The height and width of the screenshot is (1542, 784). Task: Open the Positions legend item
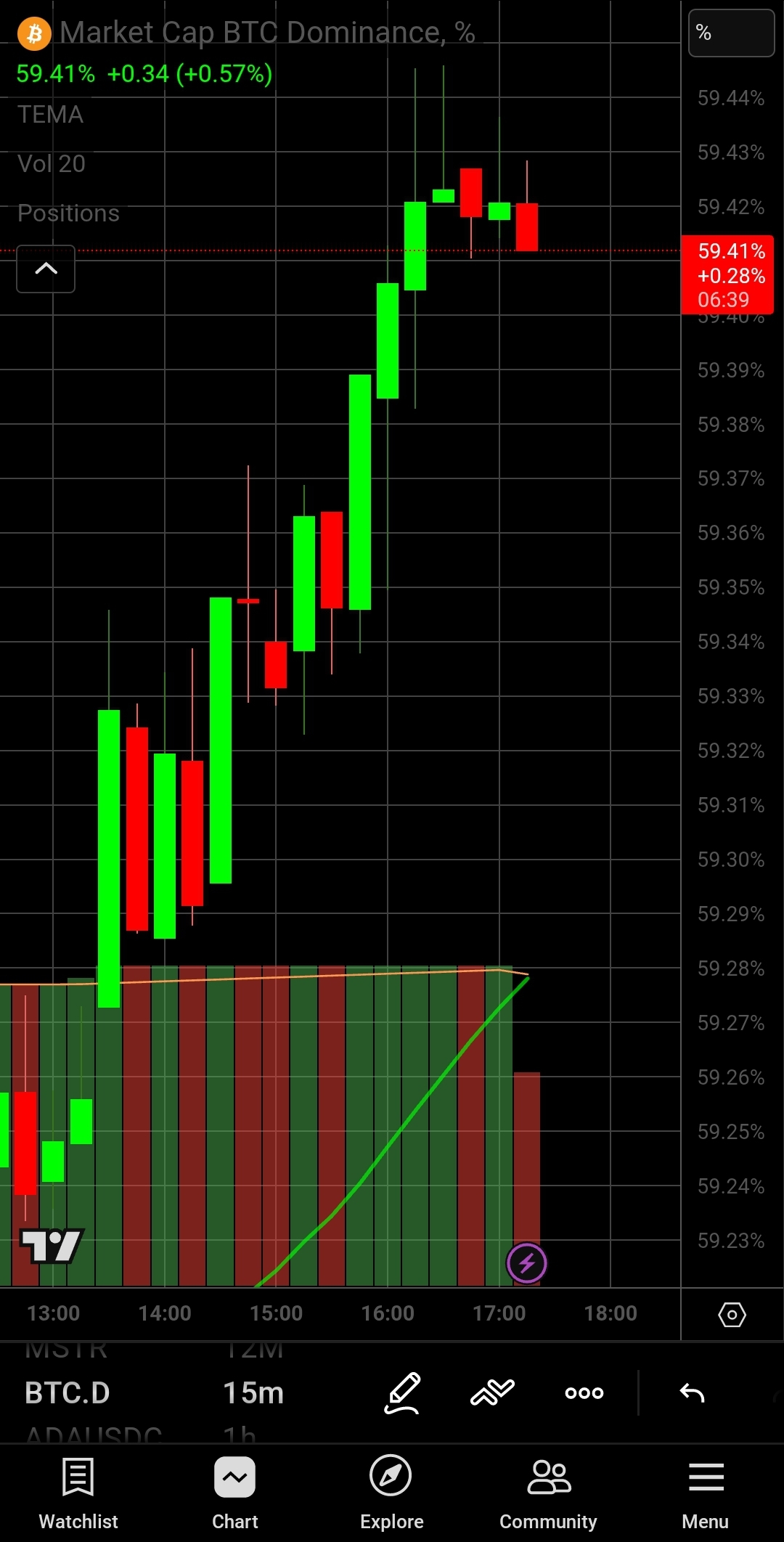point(68,213)
